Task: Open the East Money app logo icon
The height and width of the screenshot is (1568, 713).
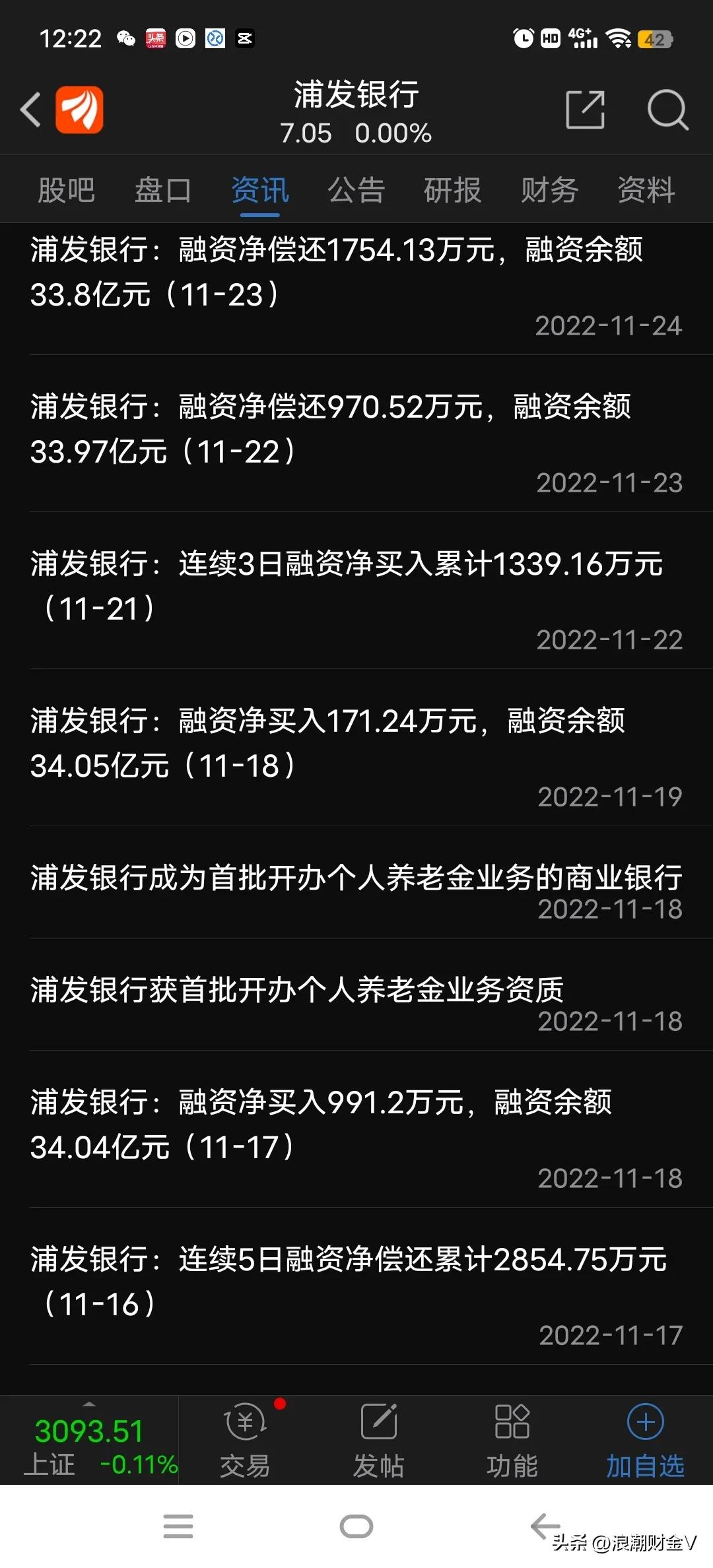Action: (79, 108)
